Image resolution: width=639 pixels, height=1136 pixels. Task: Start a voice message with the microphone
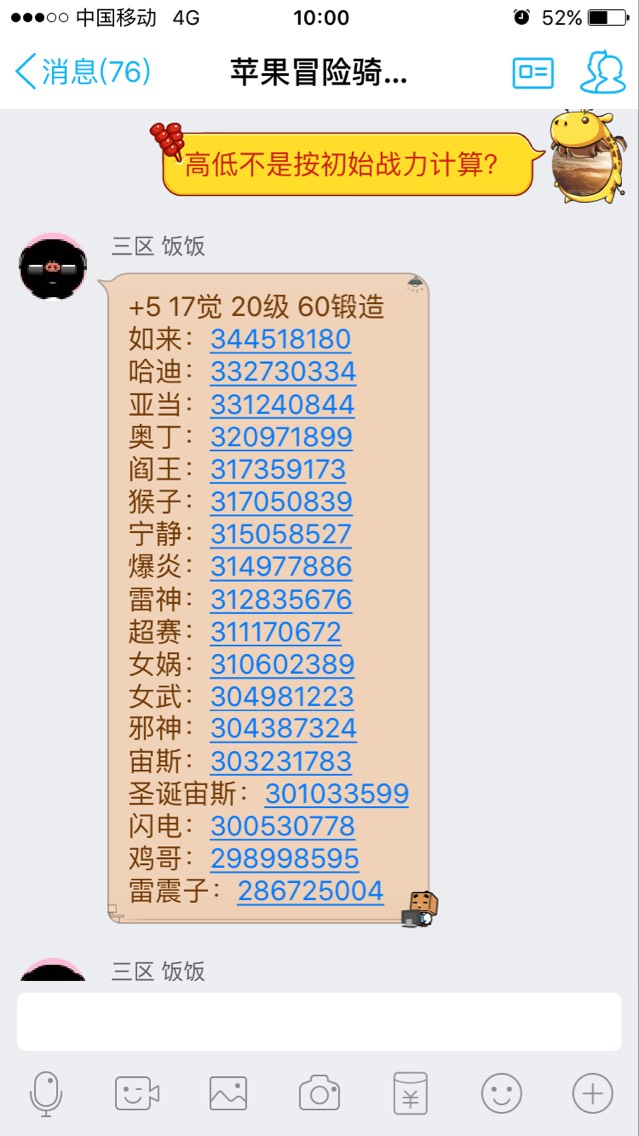46,1093
